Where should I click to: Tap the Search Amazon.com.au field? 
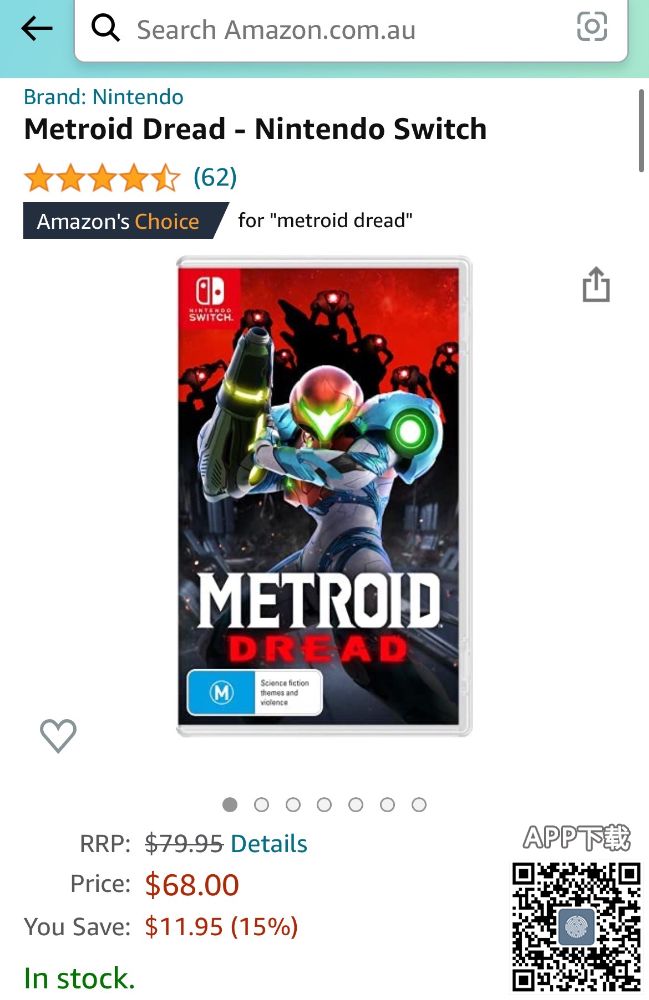coord(340,29)
